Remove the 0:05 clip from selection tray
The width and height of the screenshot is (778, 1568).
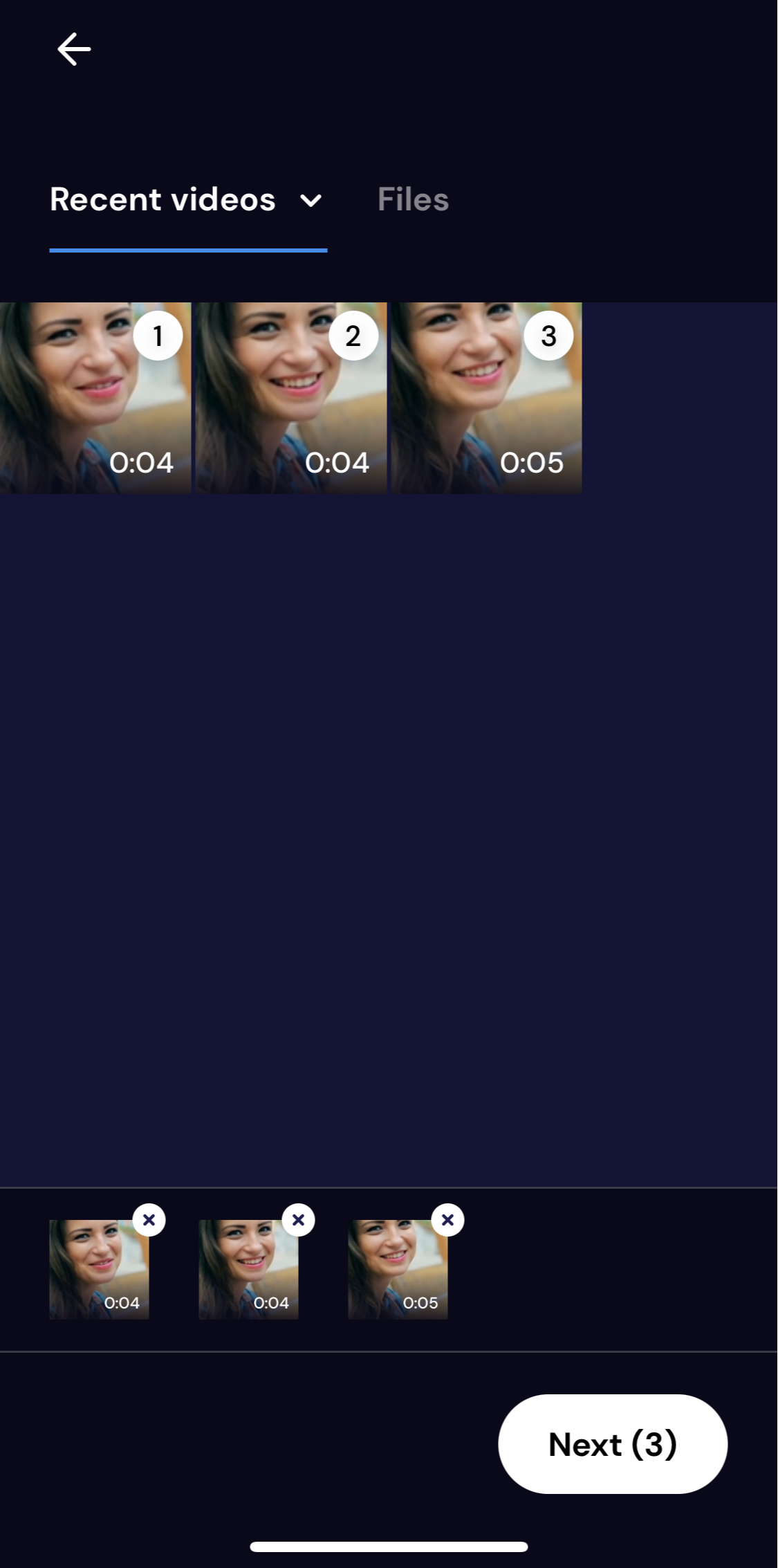click(447, 1220)
